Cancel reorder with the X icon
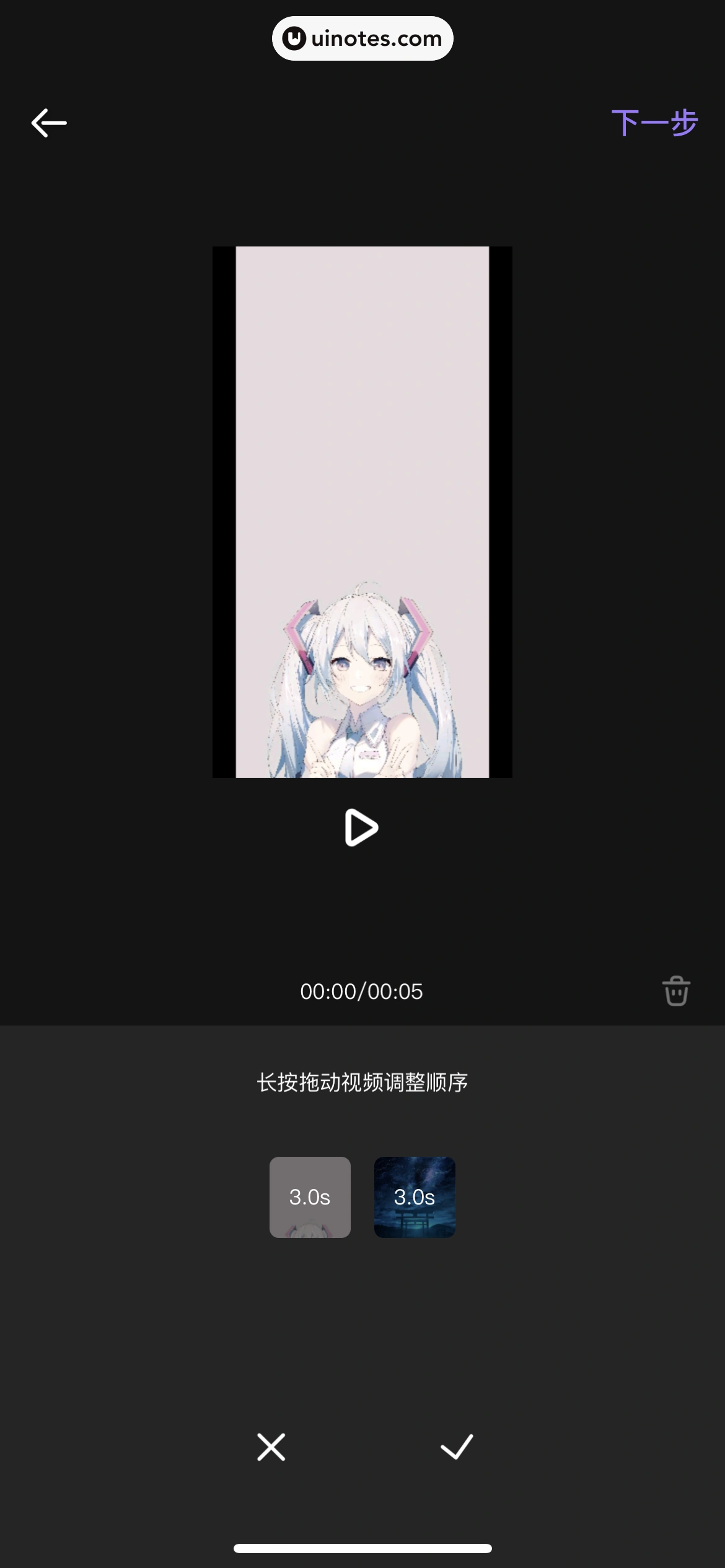The width and height of the screenshot is (725, 1568). [271, 1447]
